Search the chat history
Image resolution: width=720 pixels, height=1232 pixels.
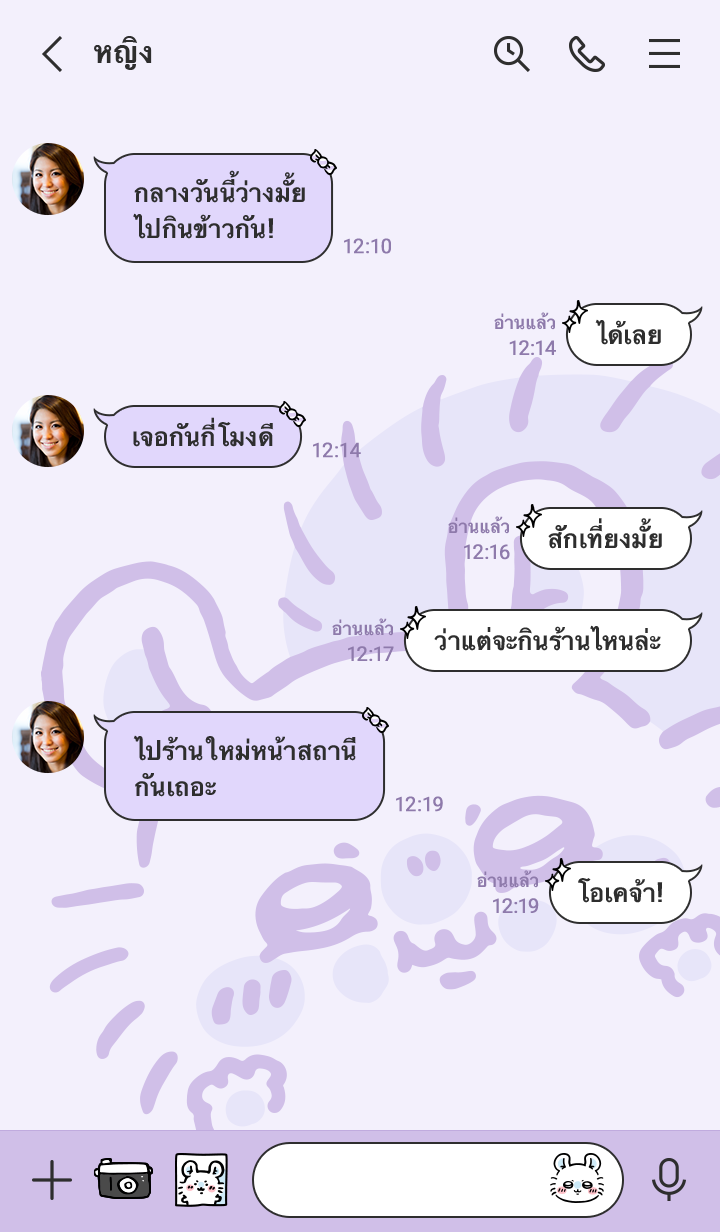click(511, 54)
